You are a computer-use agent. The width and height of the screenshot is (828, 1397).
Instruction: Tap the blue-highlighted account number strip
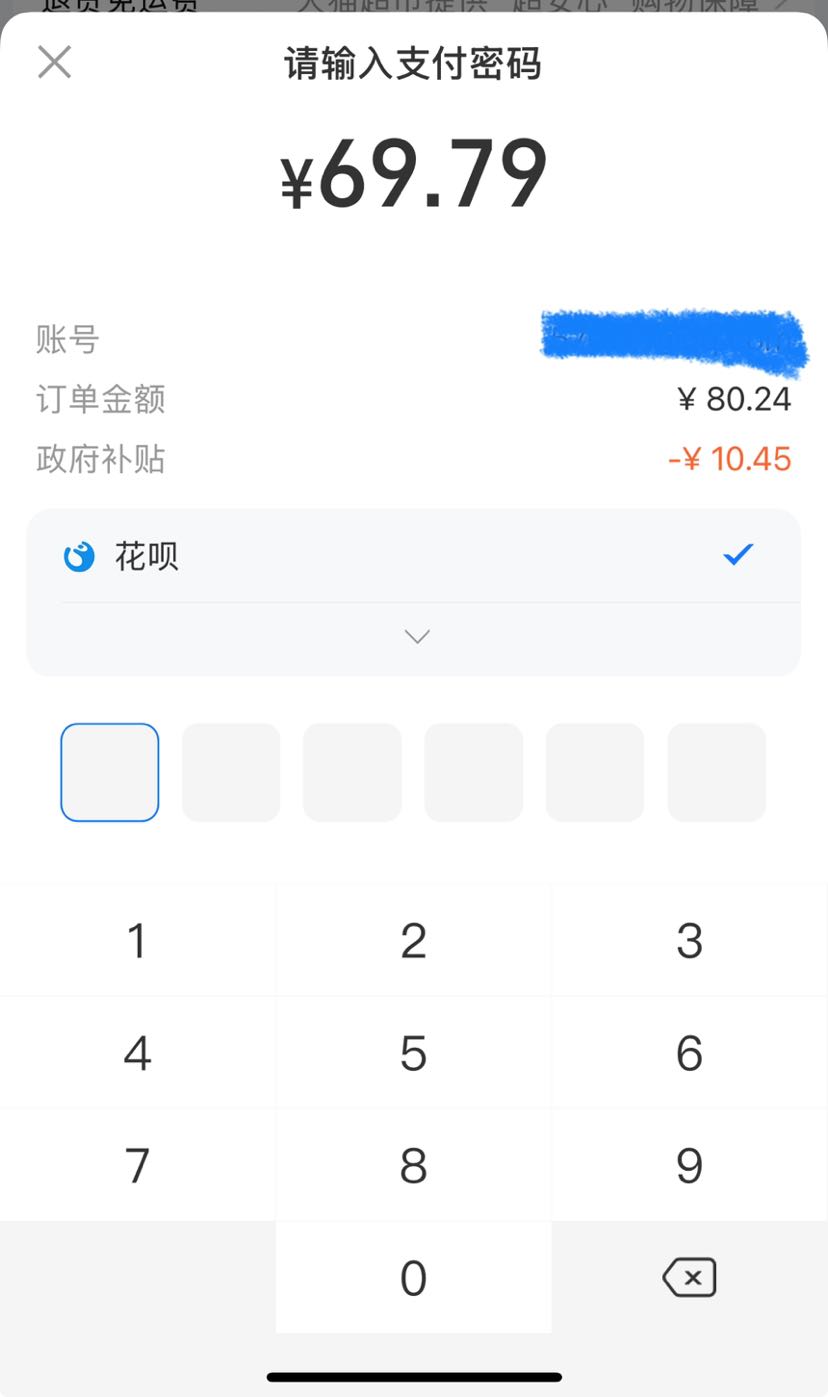coord(672,340)
